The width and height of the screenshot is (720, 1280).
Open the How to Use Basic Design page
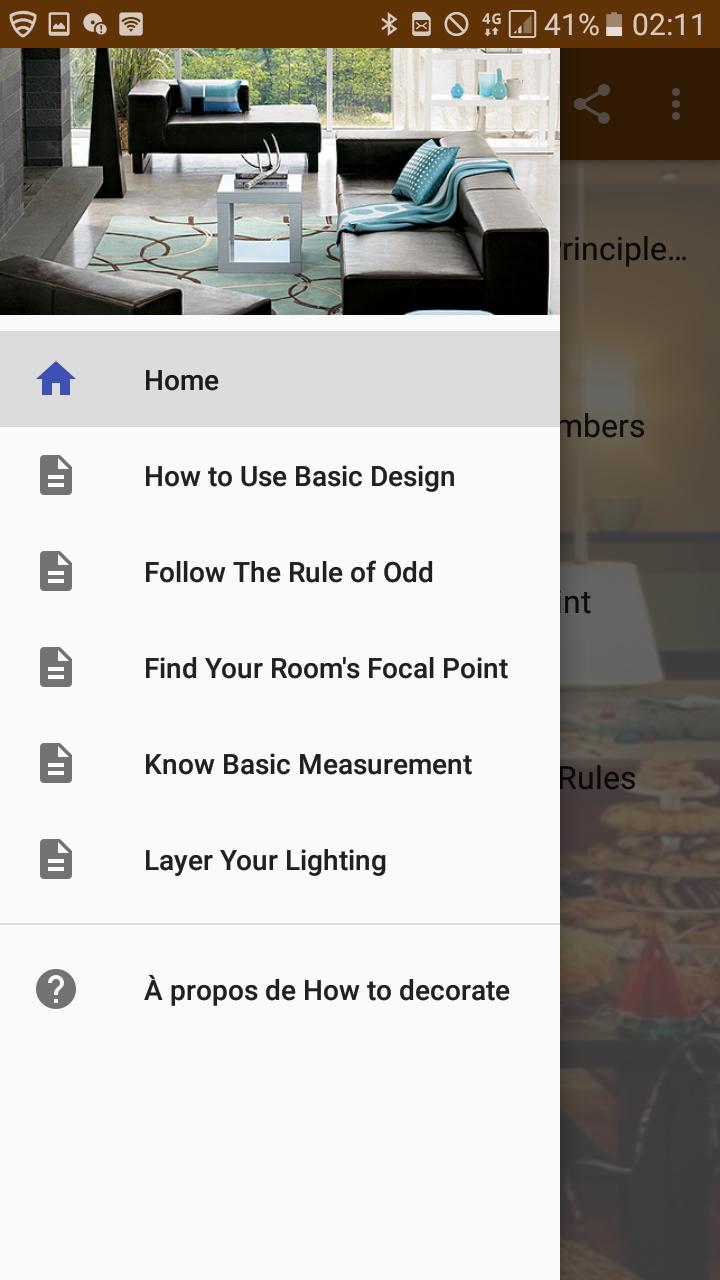point(299,476)
